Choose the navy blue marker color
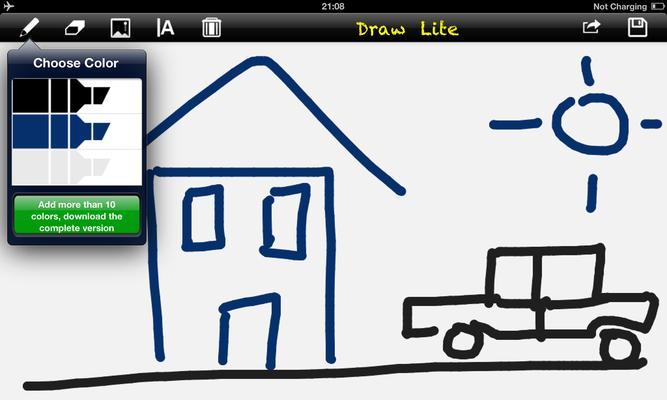This screenshot has height=400, width=667. pos(76,130)
